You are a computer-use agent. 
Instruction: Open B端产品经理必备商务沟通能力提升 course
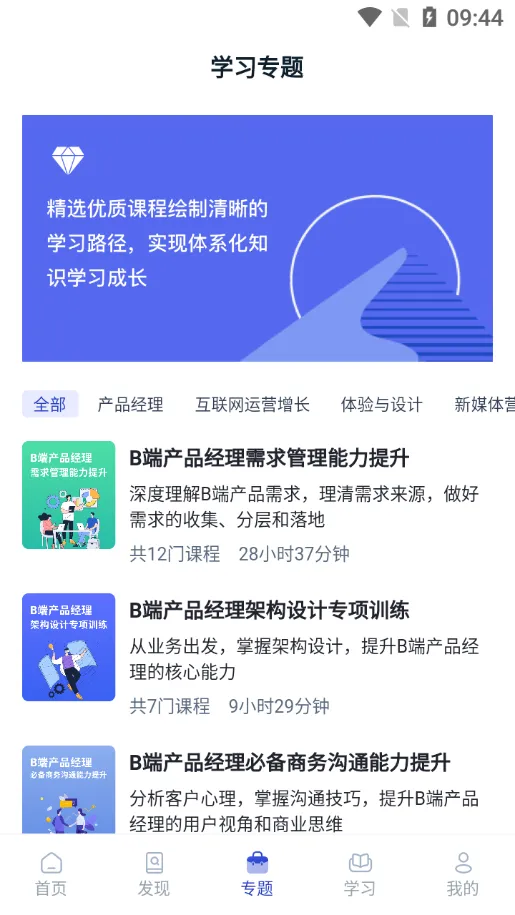(257, 790)
